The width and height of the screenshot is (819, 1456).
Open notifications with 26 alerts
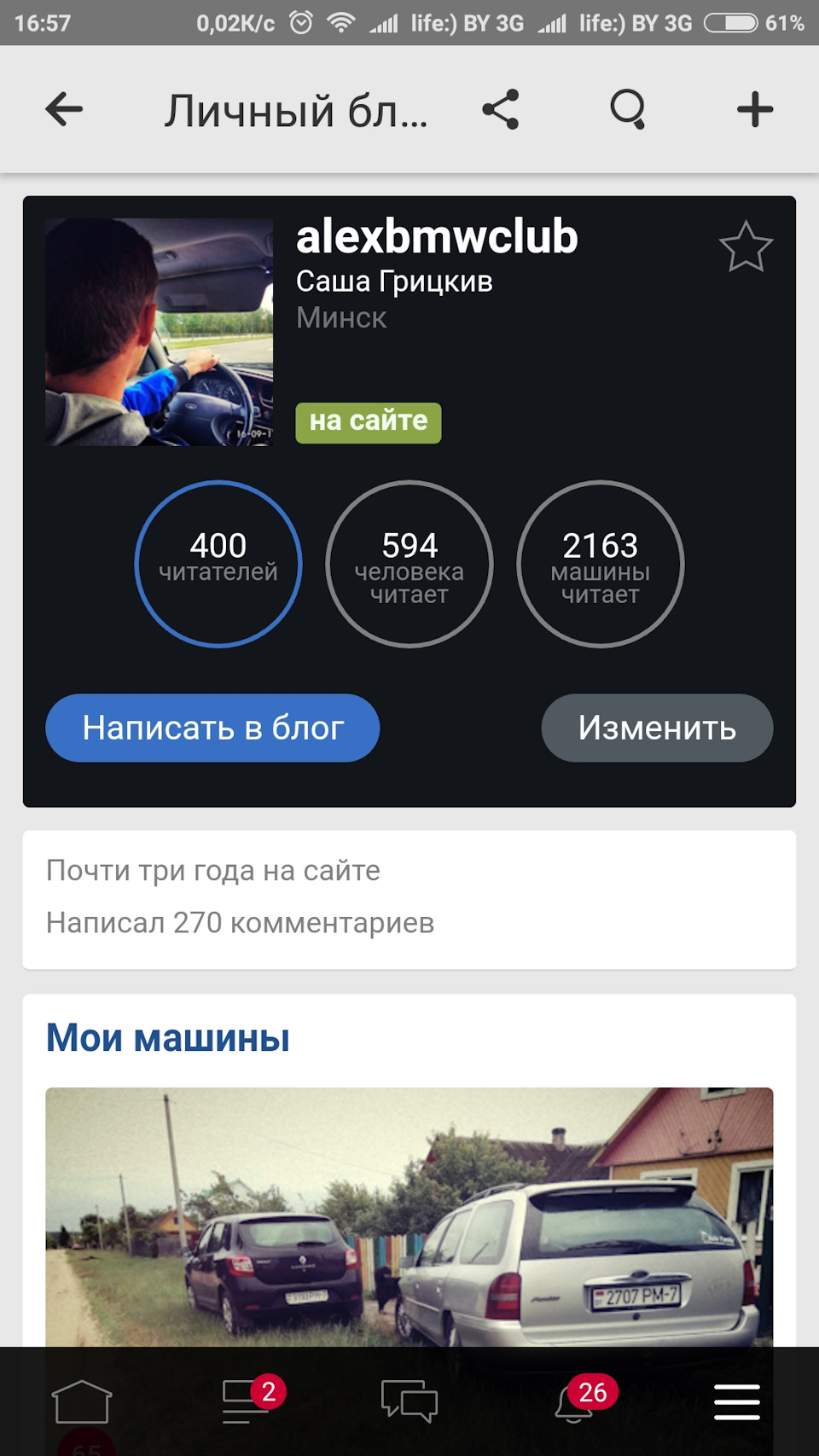pos(573,1399)
